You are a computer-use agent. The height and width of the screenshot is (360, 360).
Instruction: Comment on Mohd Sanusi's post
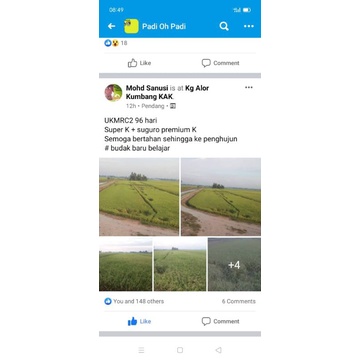pyautogui.click(x=220, y=321)
